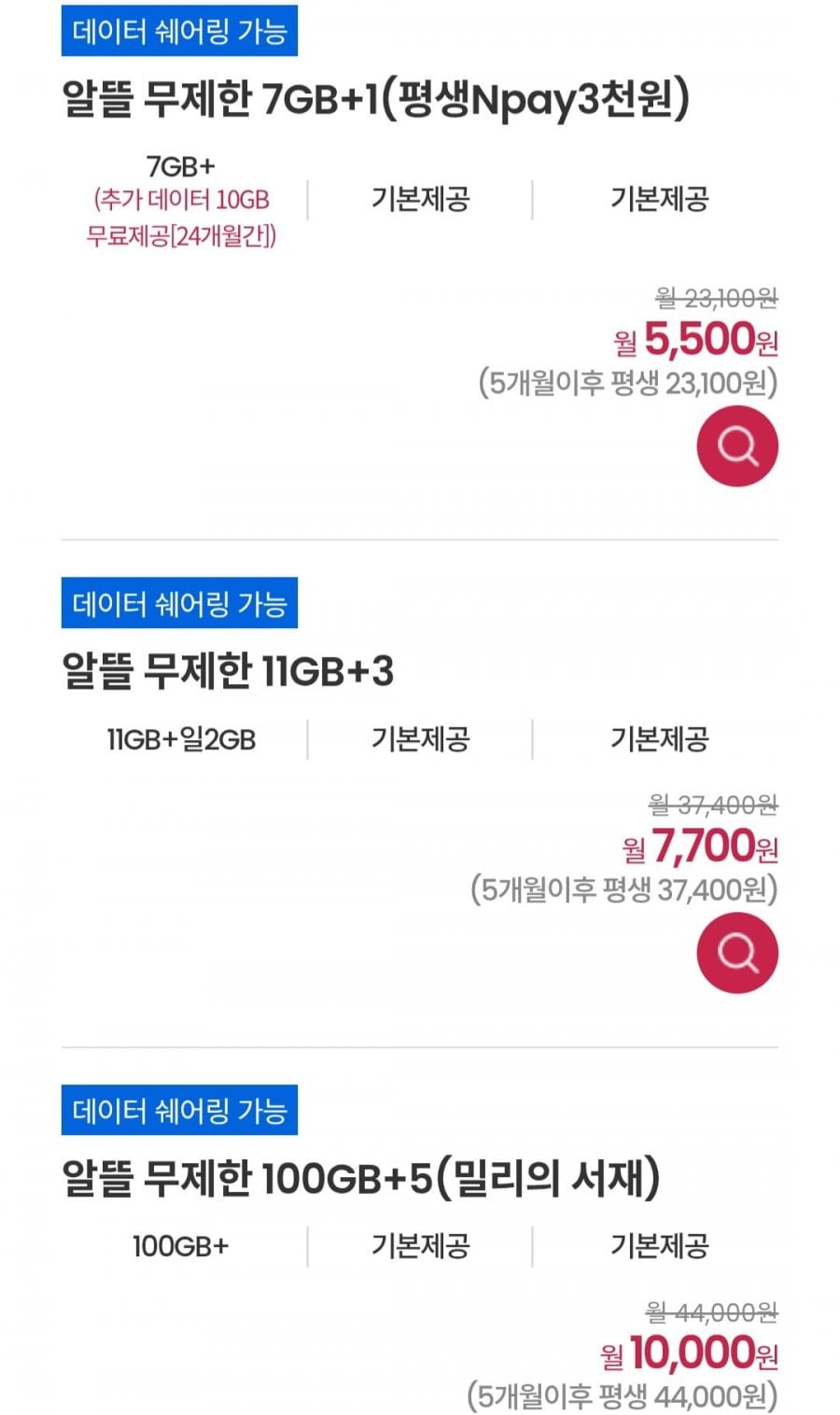The image size is (840, 1415).
Task: Tap the magnifier button for the 7GB+1 plan
Action: (x=736, y=446)
